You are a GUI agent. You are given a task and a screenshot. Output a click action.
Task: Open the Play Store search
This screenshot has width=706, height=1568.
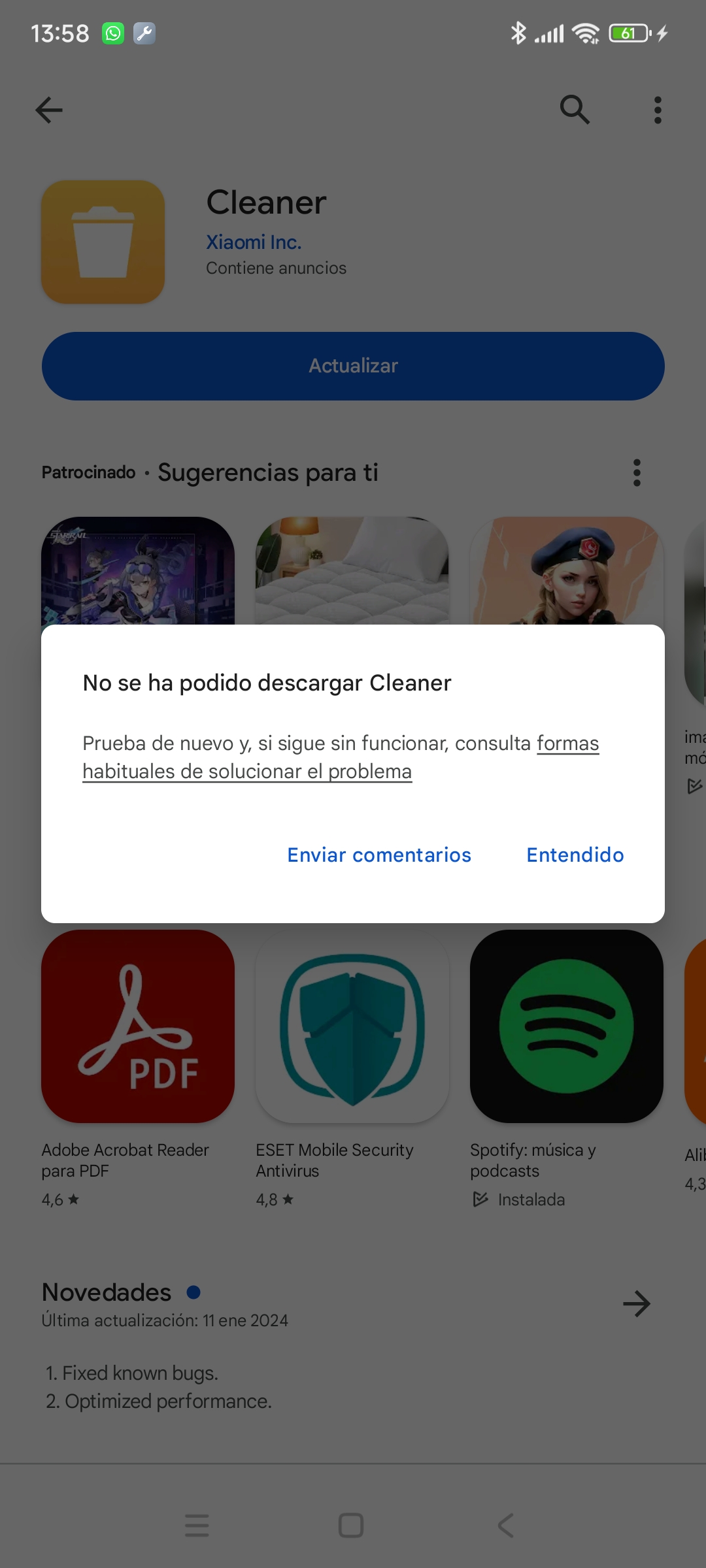[575, 110]
